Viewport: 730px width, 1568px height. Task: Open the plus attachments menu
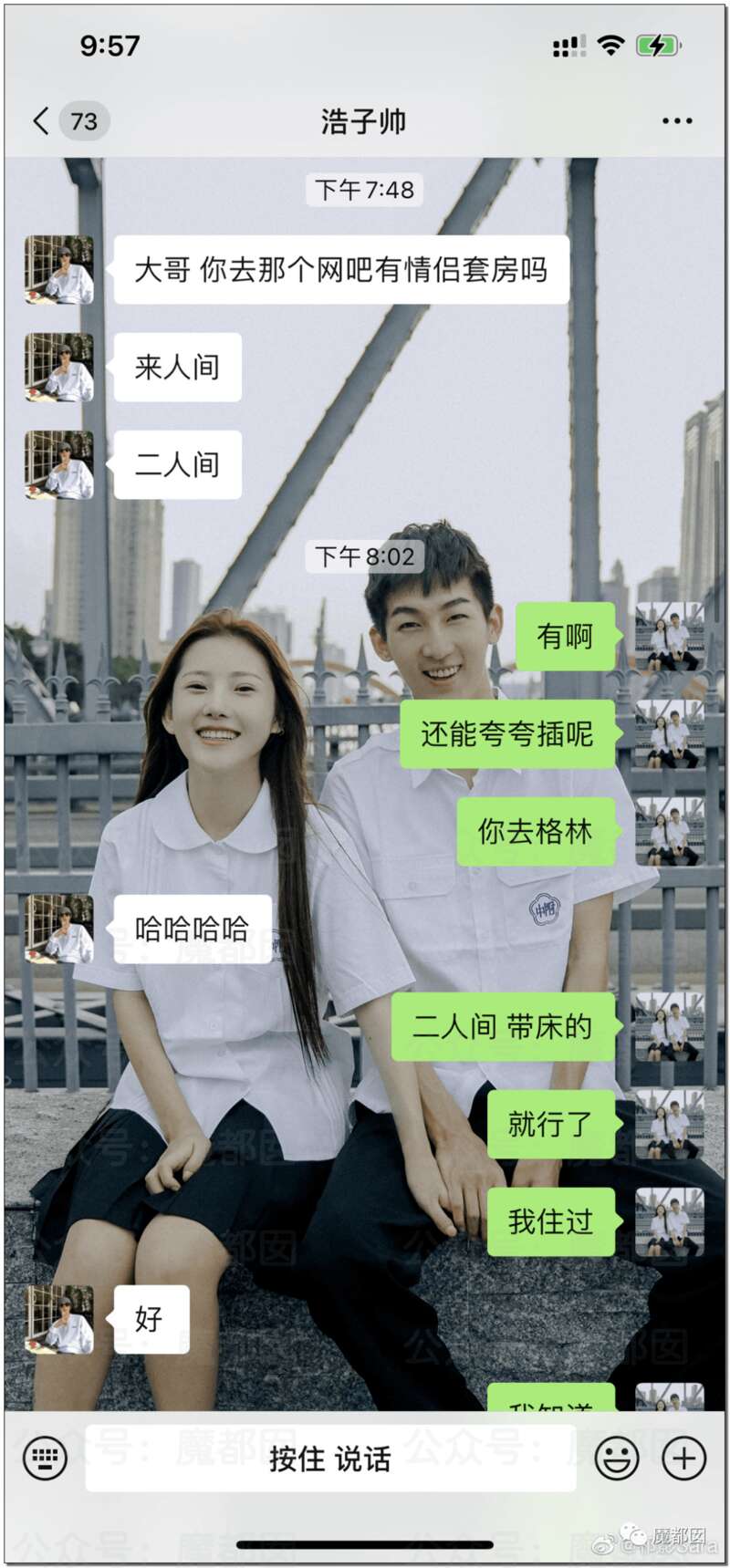click(684, 1459)
